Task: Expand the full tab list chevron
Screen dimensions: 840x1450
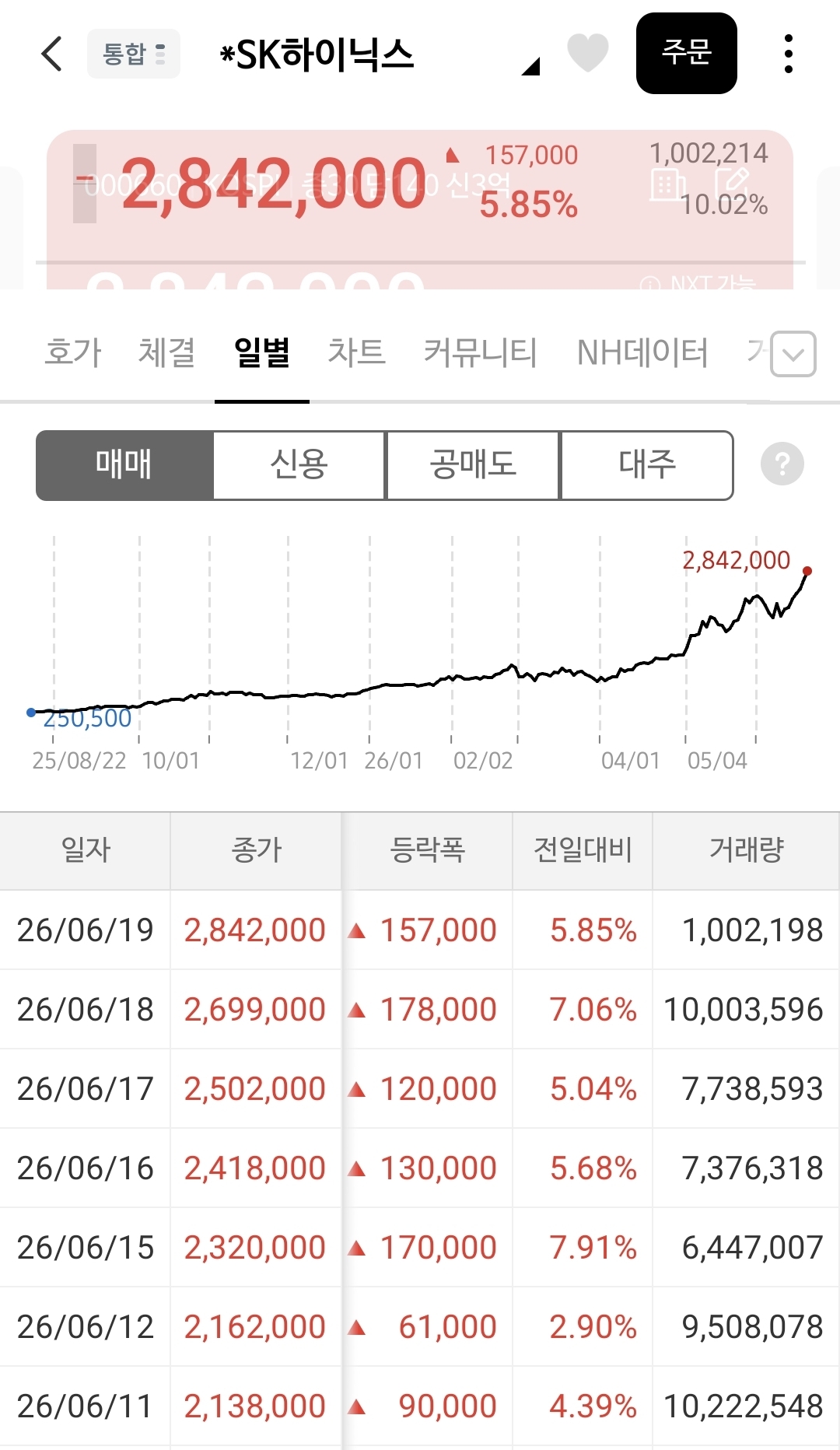Action: point(793,354)
